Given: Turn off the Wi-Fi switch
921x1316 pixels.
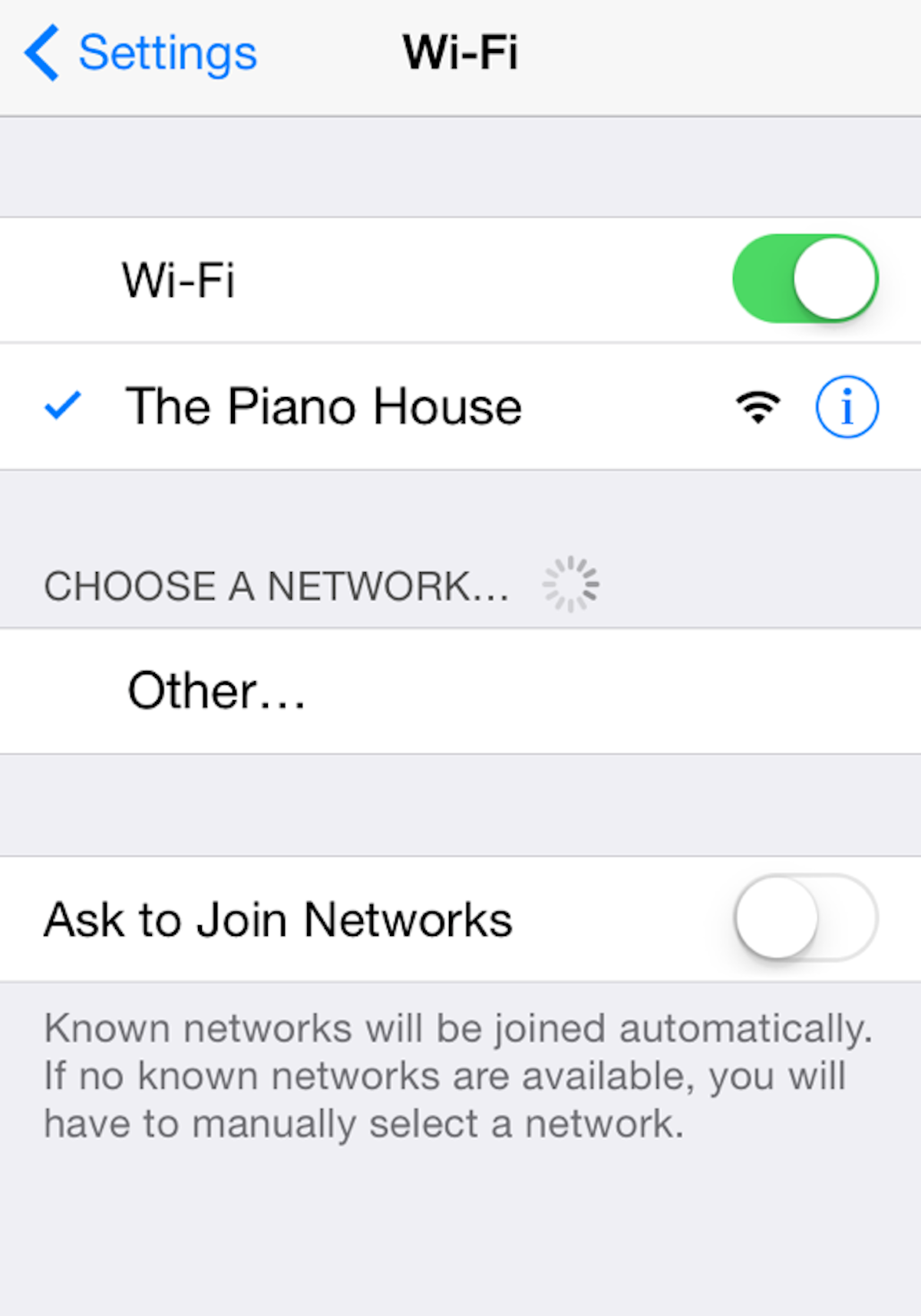Looking at the screenshot, I should click(x=804, y=279).
